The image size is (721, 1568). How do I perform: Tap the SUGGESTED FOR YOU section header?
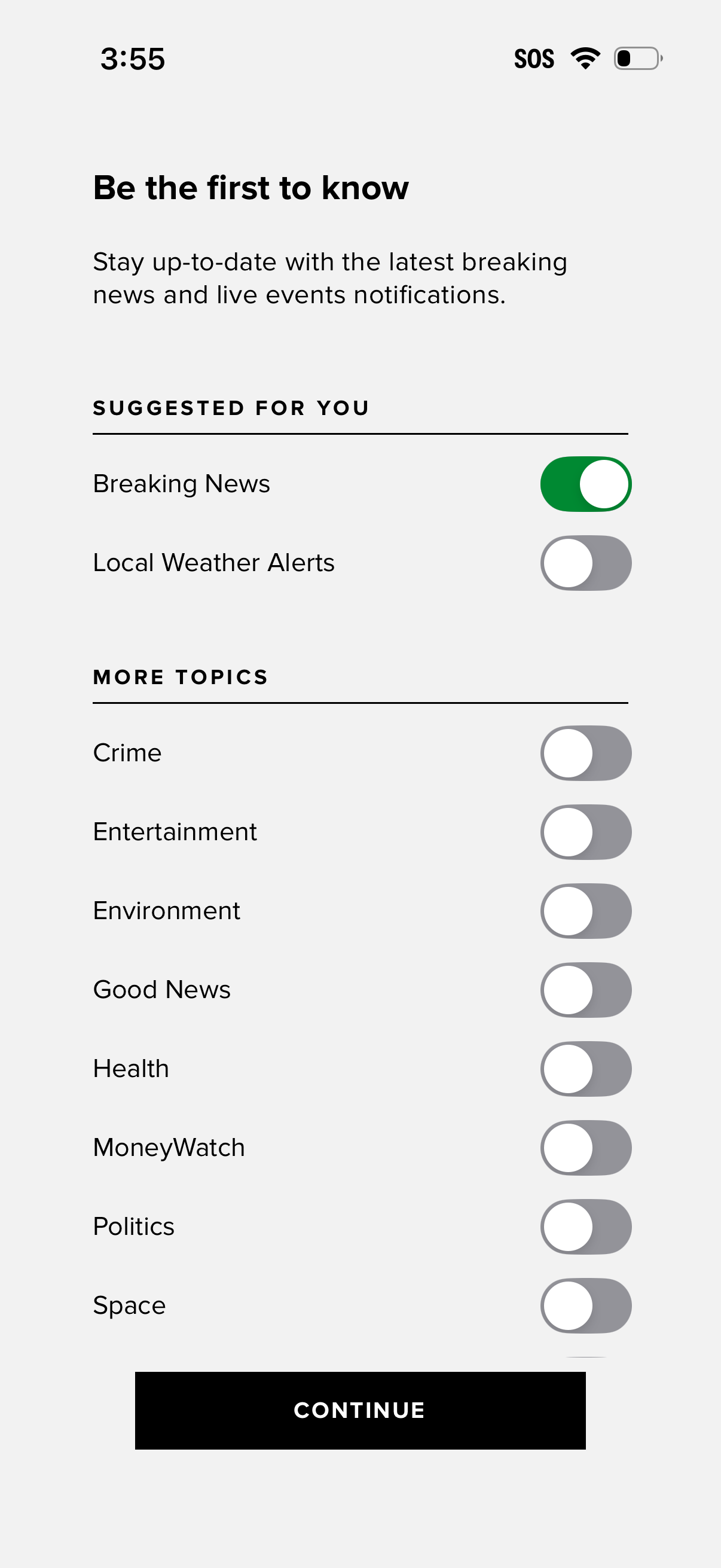click(230, 407)
